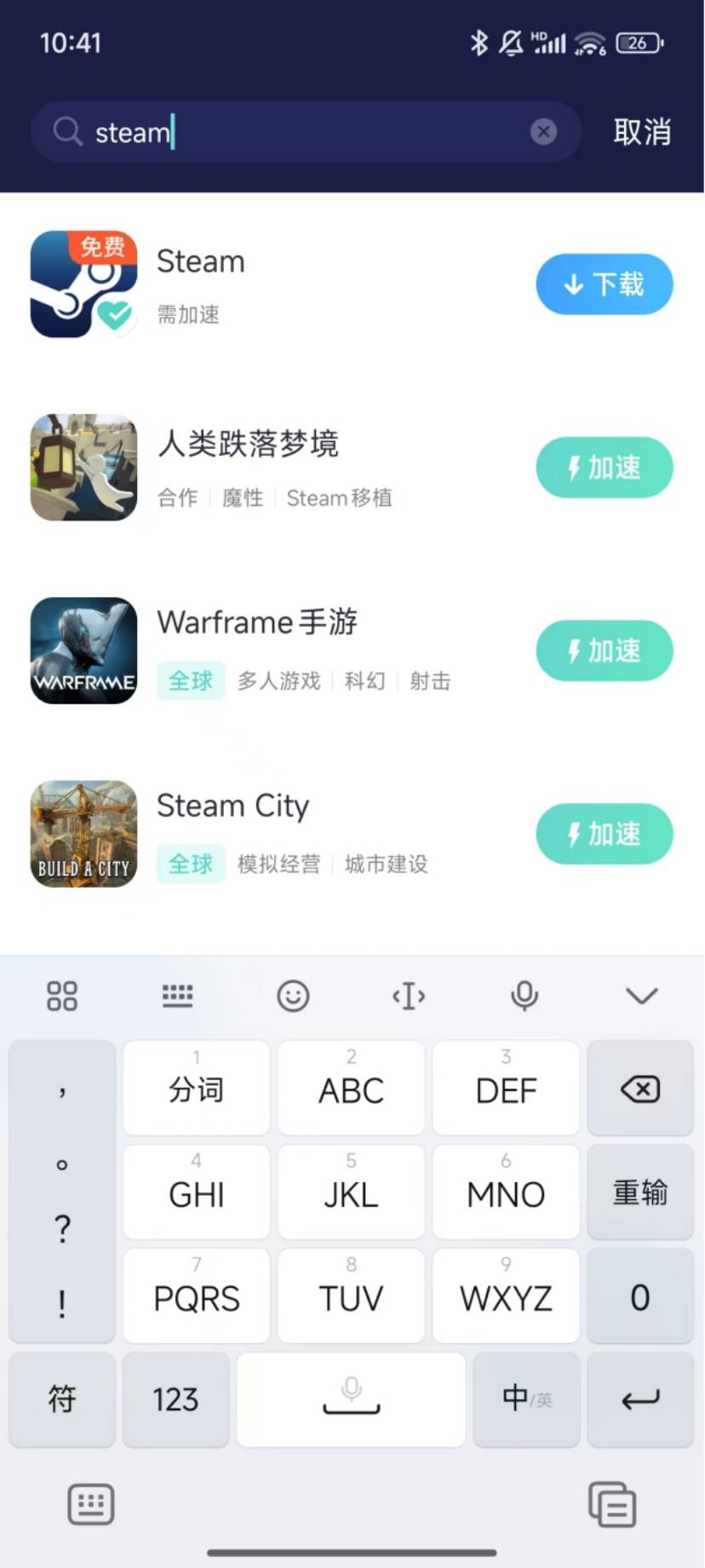Start 加速 for Warframe手游

[x=604, y=651]
